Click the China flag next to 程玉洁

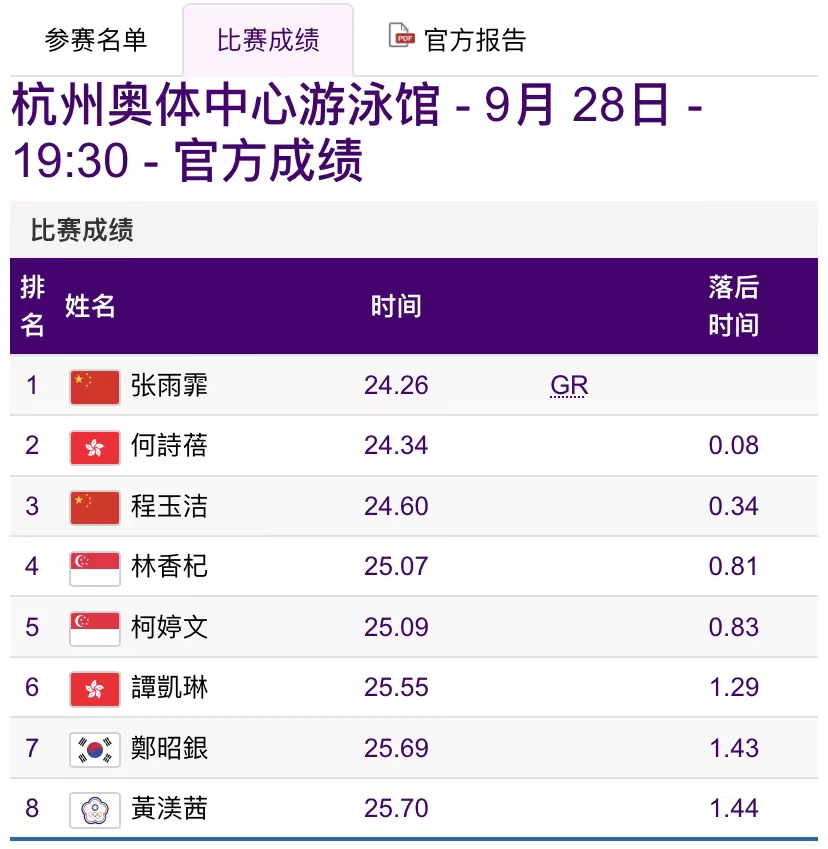pos(92,506)
